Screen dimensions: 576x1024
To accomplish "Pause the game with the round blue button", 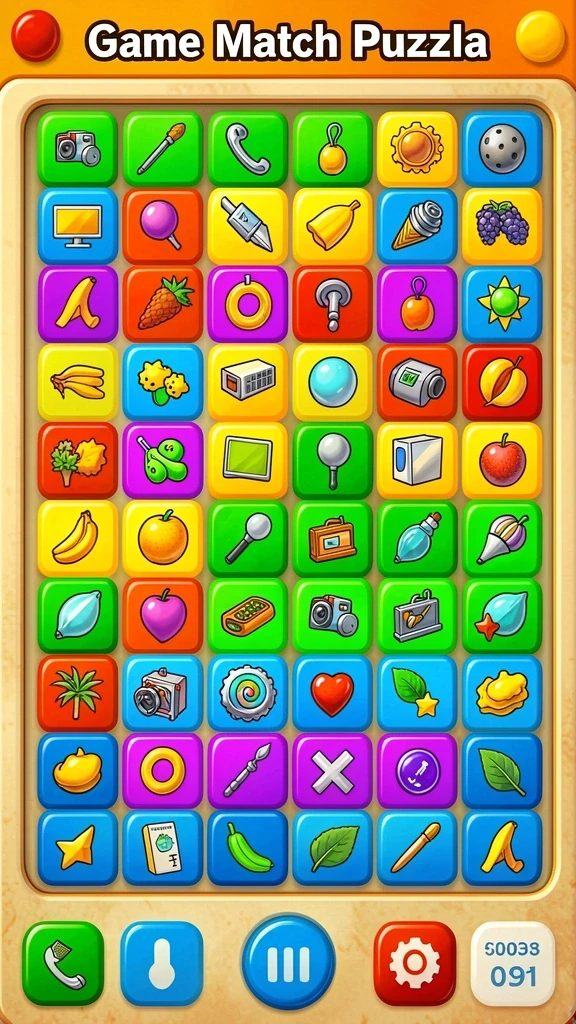I will (288, 961).
